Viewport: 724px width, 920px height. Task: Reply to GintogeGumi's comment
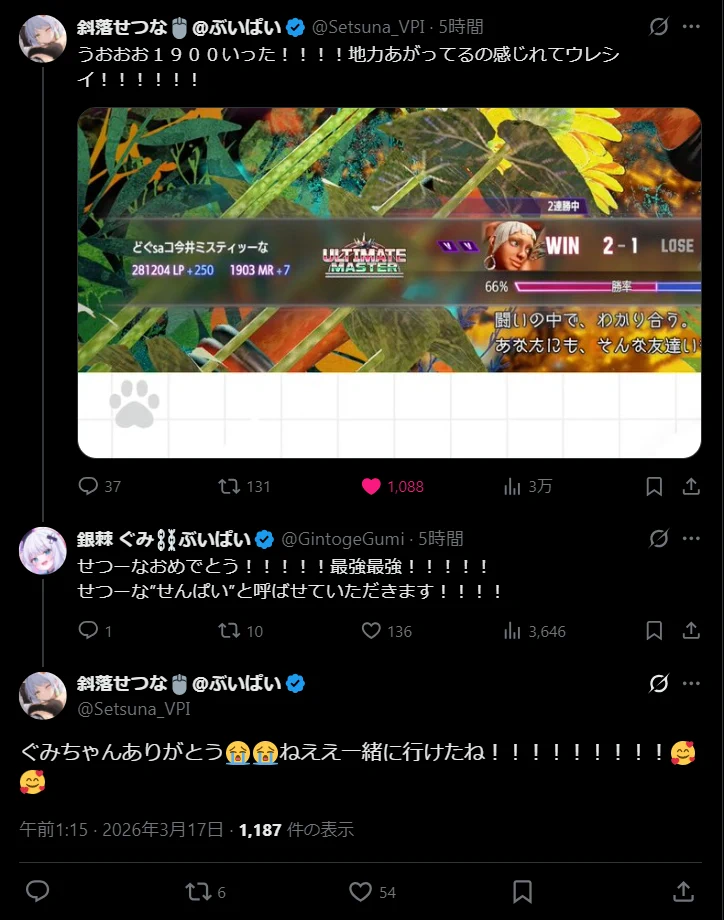click(88, 631)
